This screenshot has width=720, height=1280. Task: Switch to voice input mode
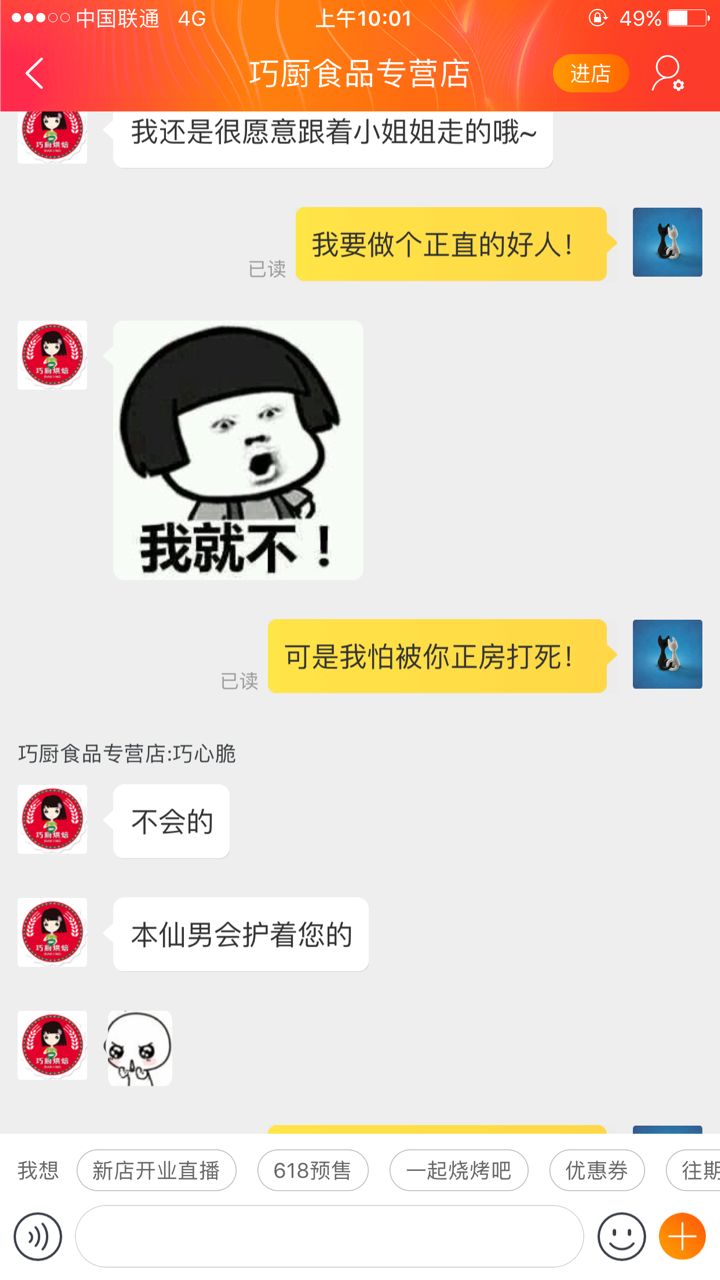(38, 1237)
